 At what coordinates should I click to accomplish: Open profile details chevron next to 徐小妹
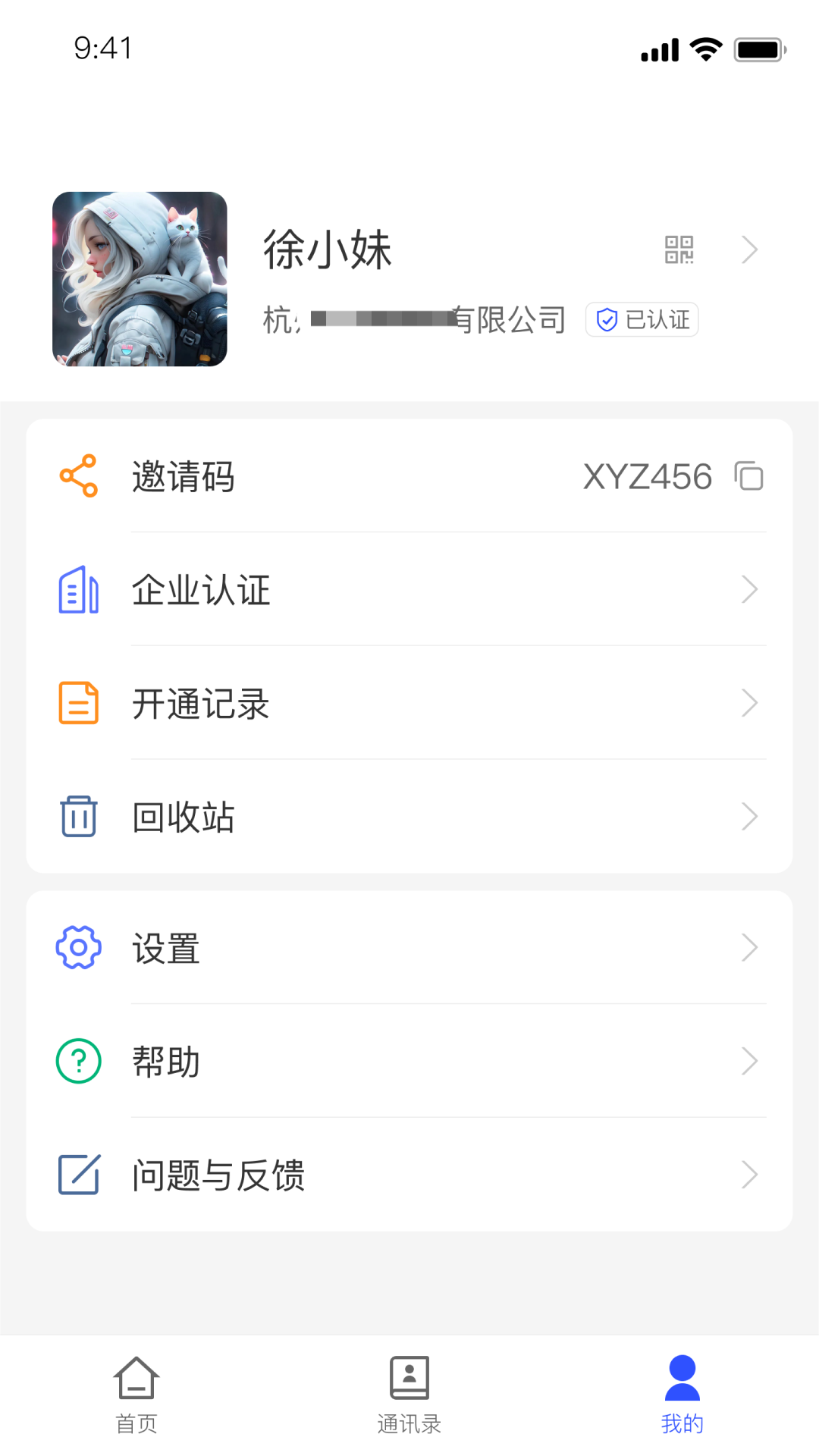(749, 249)
